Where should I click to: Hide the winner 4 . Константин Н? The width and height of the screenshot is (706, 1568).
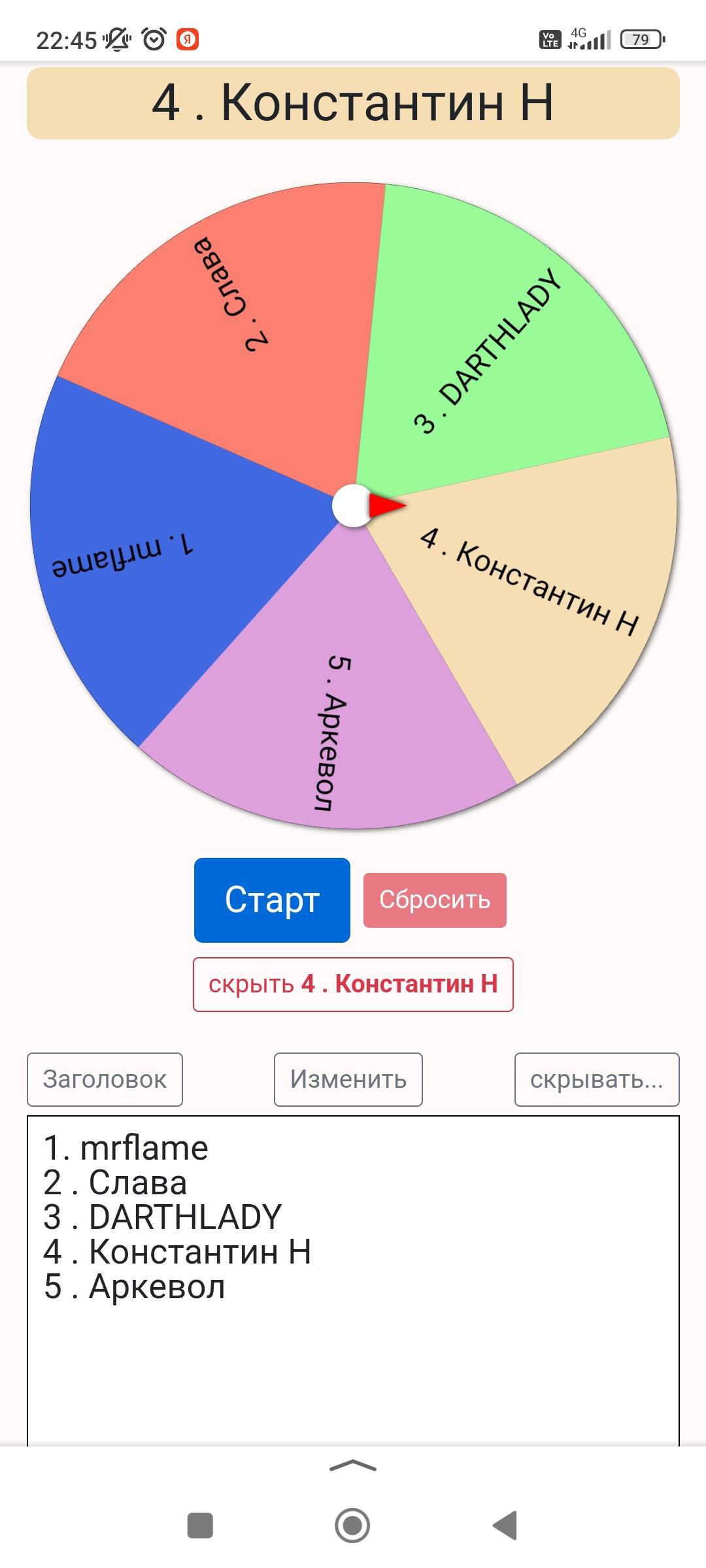tap(353, 984)
